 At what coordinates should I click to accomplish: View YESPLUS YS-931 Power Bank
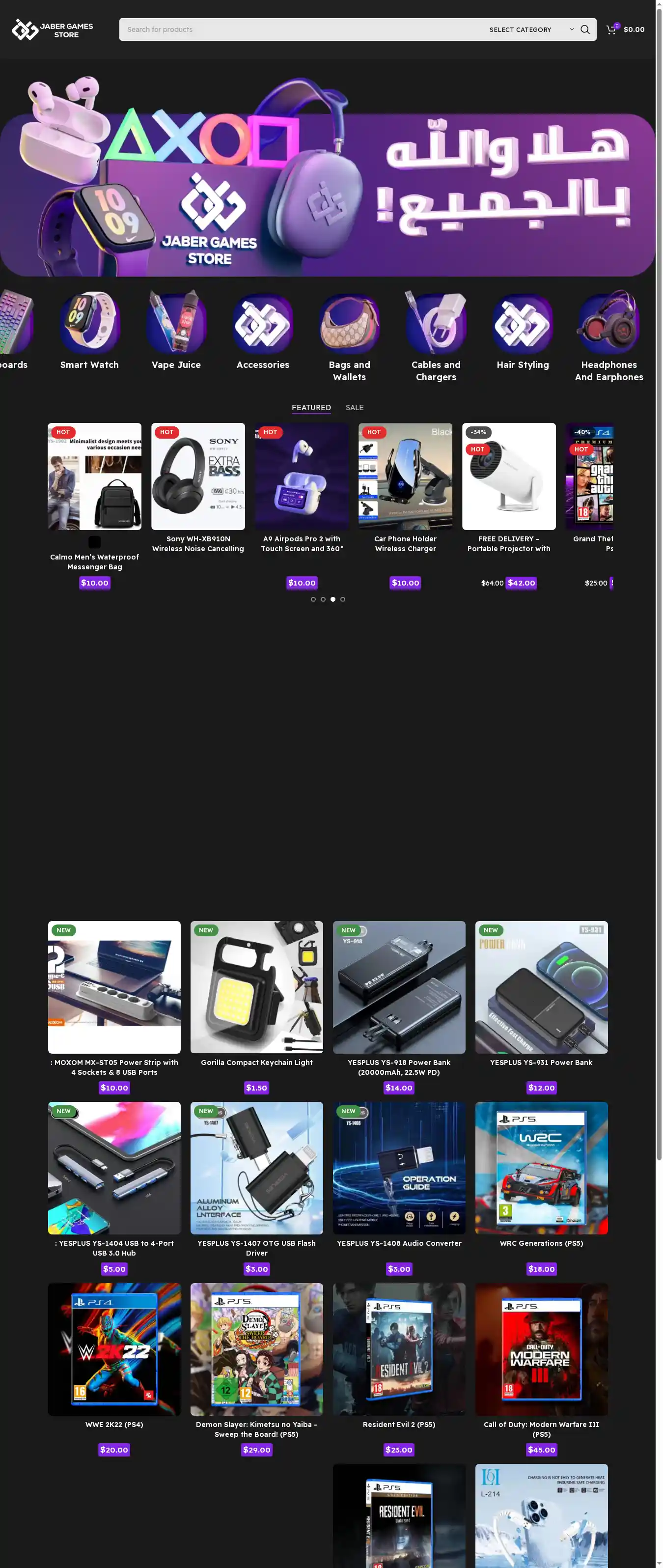[541, 987]
